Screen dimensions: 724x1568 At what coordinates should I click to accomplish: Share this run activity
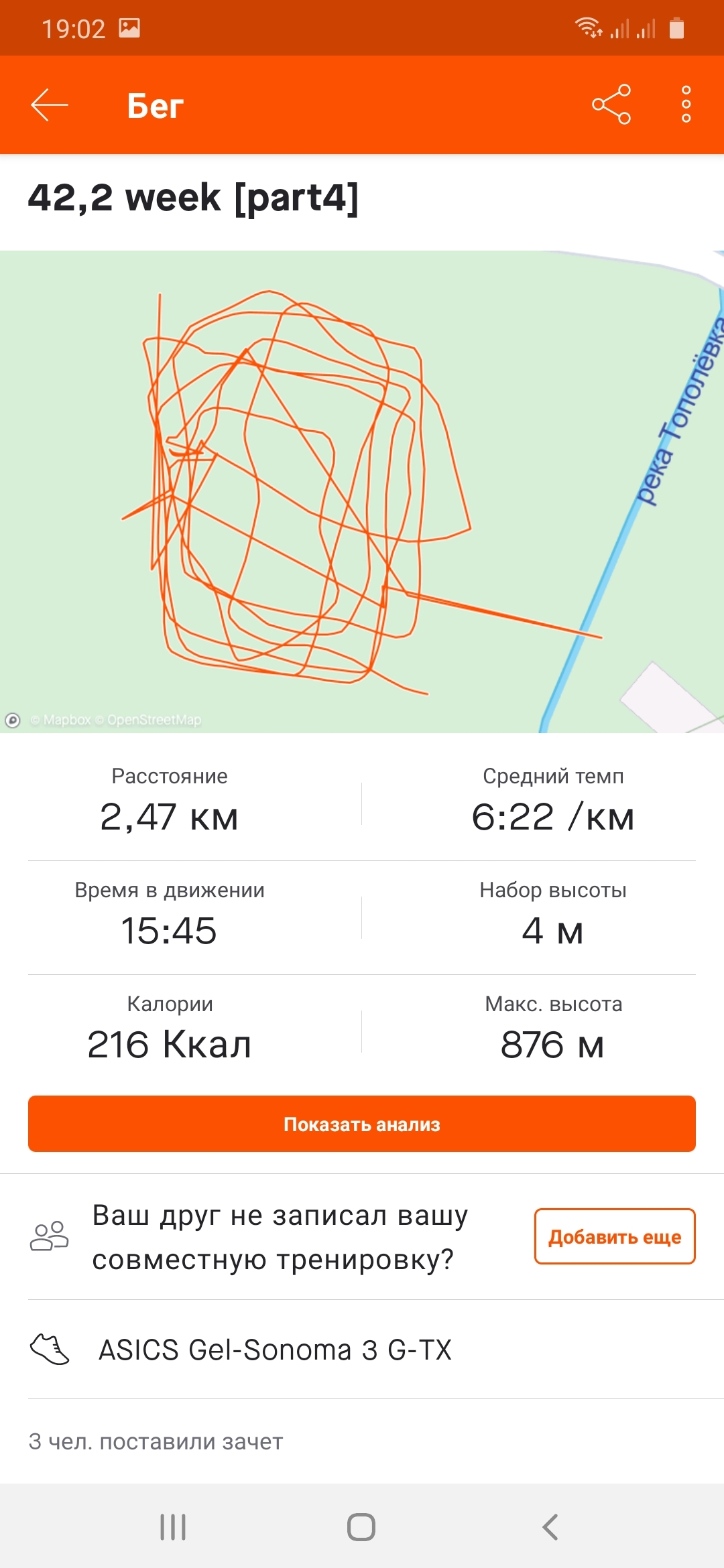pos(611,105)
